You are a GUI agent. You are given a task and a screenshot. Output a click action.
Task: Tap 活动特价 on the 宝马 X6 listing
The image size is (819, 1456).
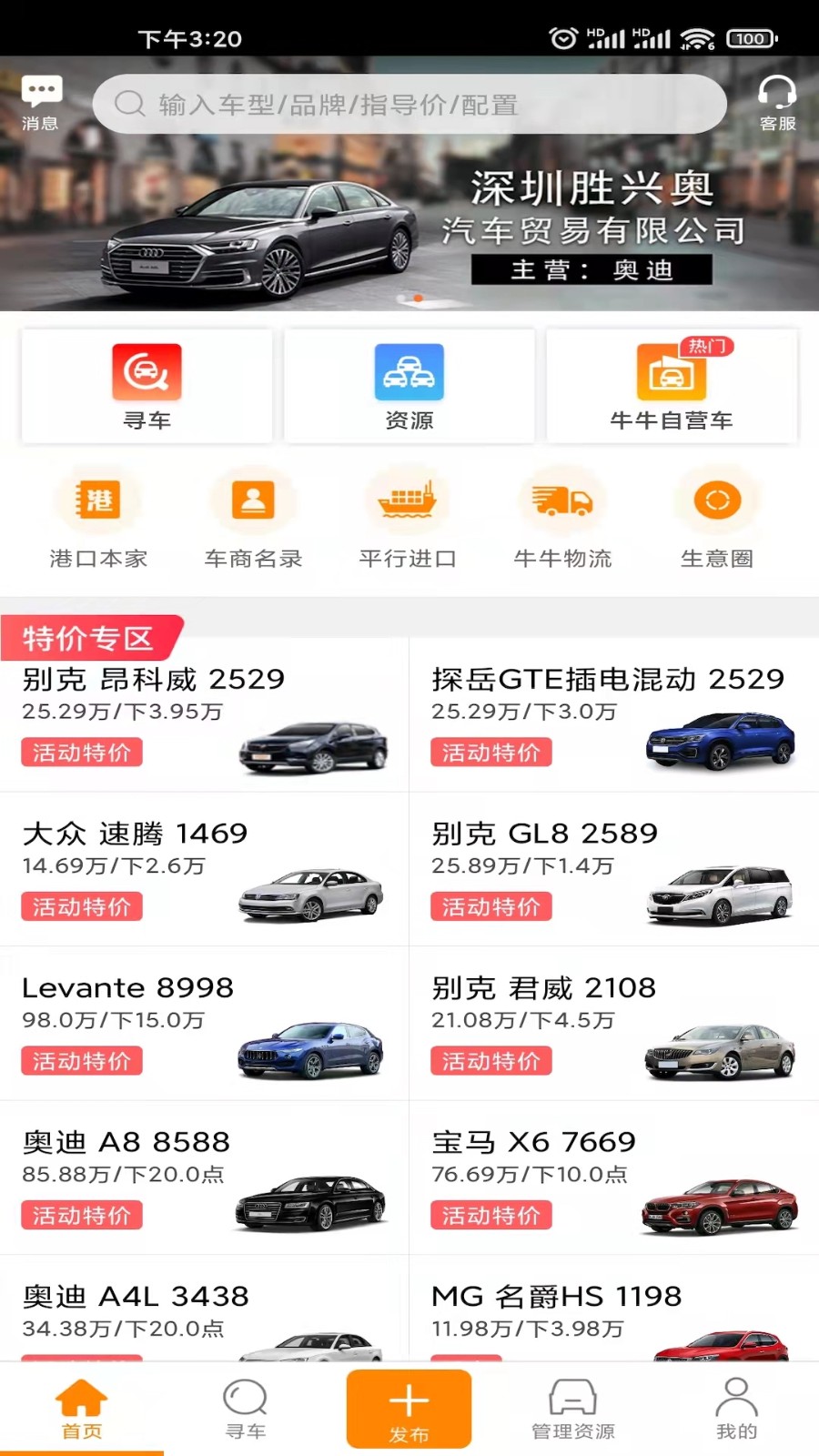tap(490, 1215)
